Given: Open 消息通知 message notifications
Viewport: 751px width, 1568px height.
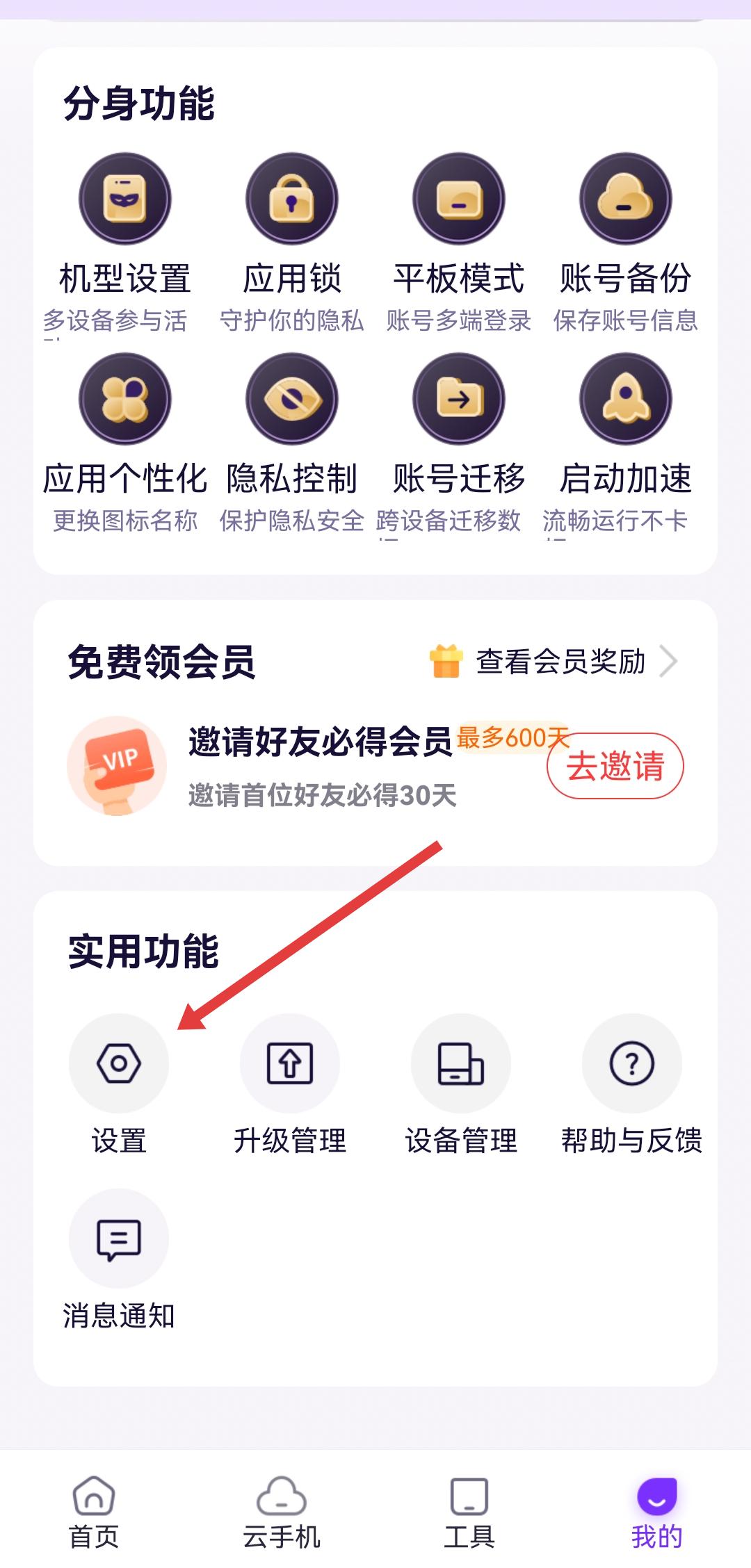Looking at the screenshot, I should click(119, 1239).
